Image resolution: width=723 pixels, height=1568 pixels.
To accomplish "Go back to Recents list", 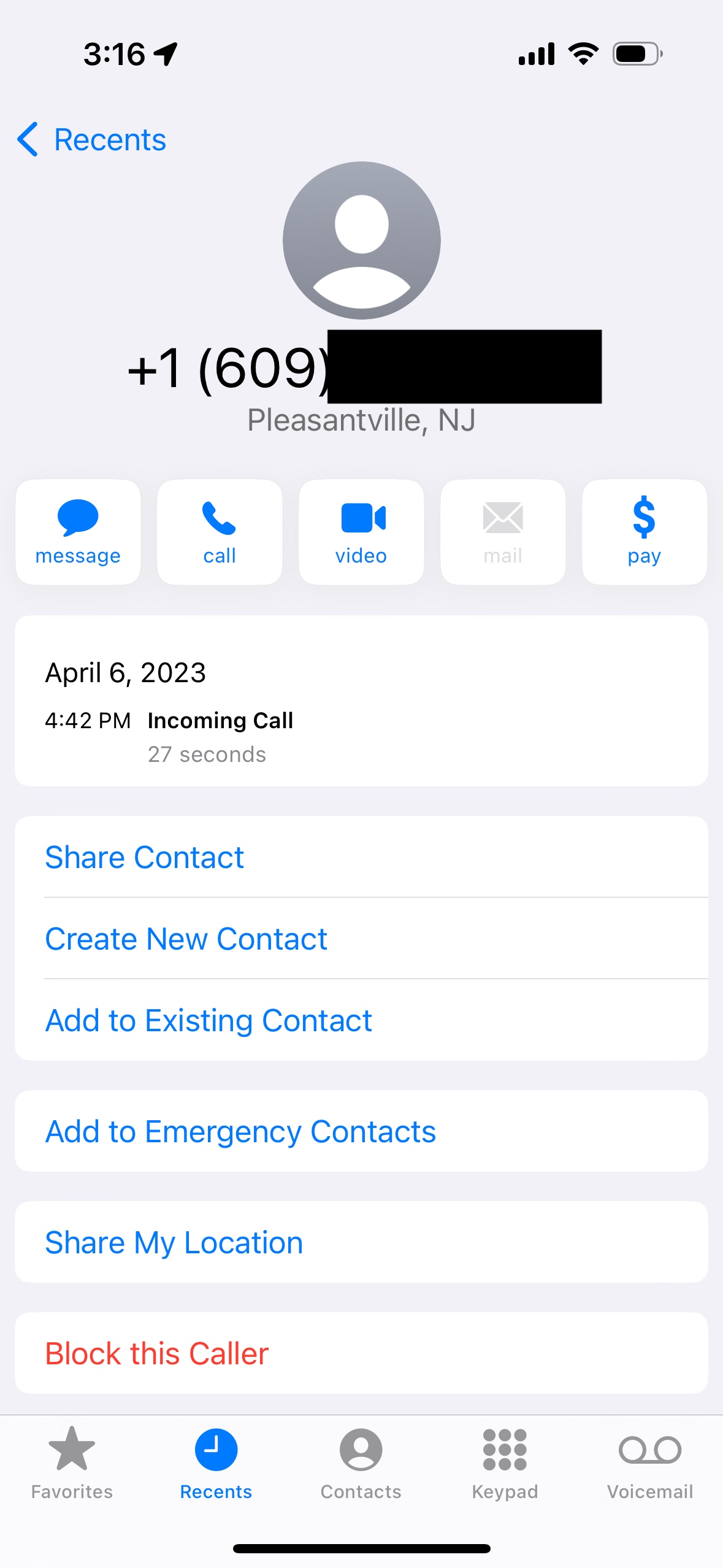I will coord(92,140).
